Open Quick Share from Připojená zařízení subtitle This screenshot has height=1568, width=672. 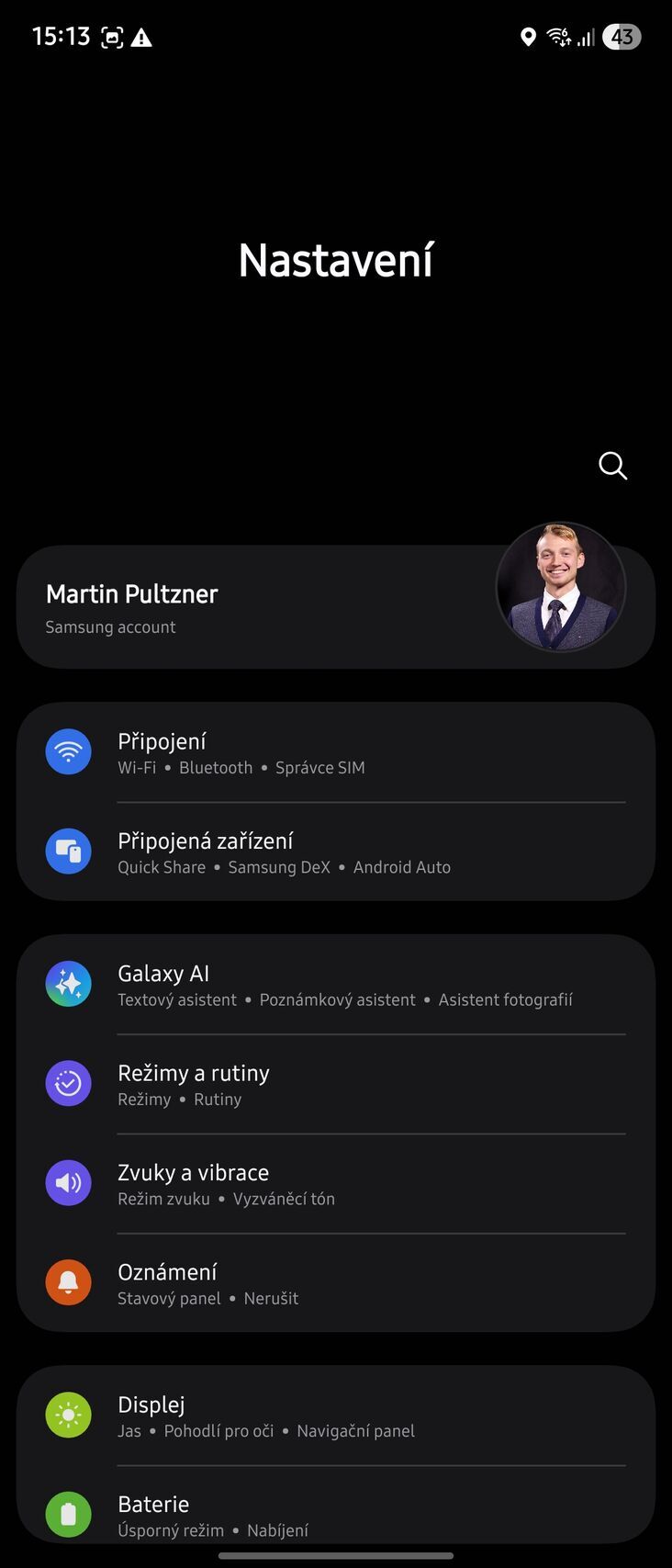pyautogui.click(x=162, y=866)
